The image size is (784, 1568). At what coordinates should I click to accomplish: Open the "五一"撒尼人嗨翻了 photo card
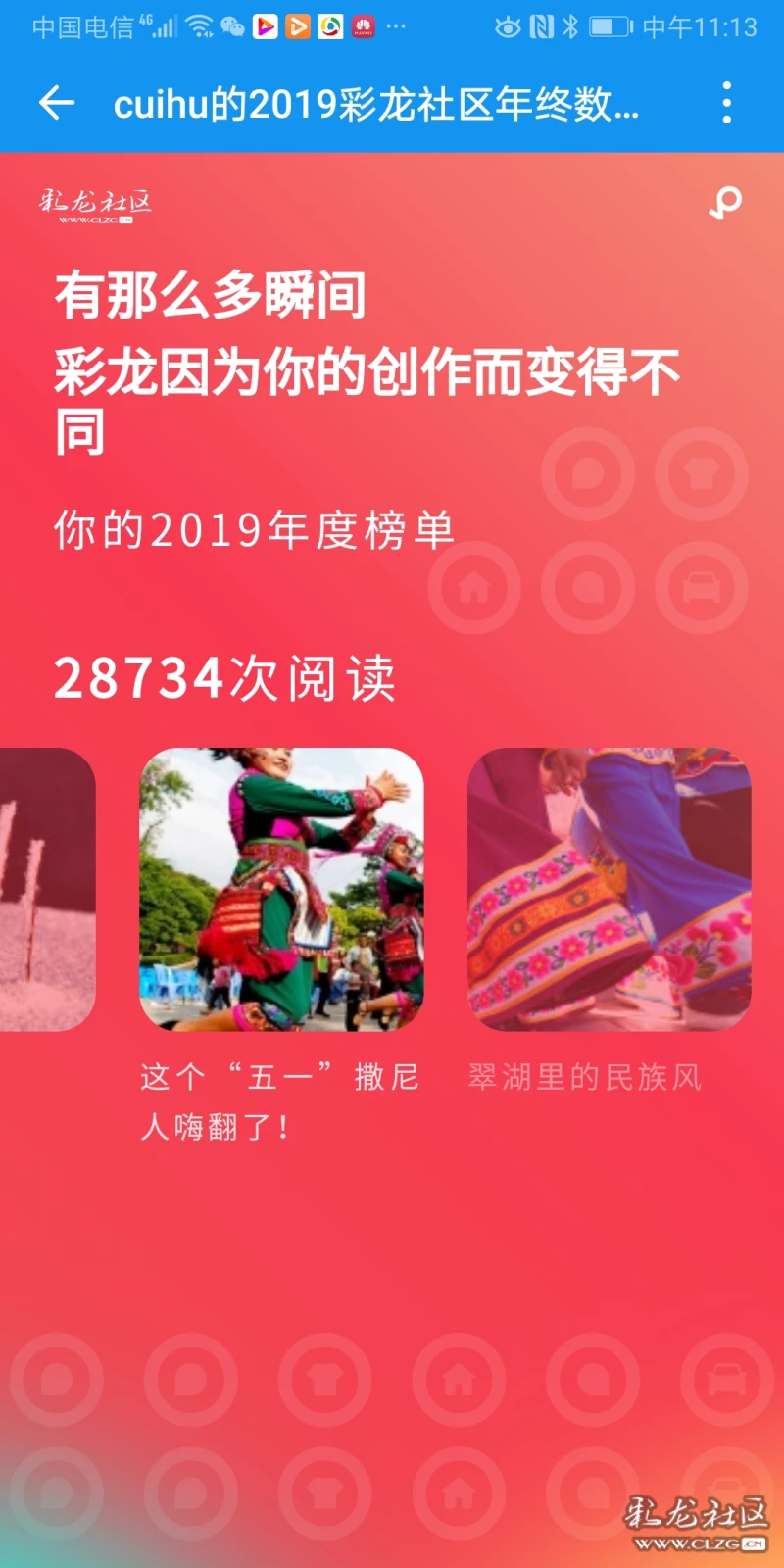pyautogui.click(x=282, y=889)
